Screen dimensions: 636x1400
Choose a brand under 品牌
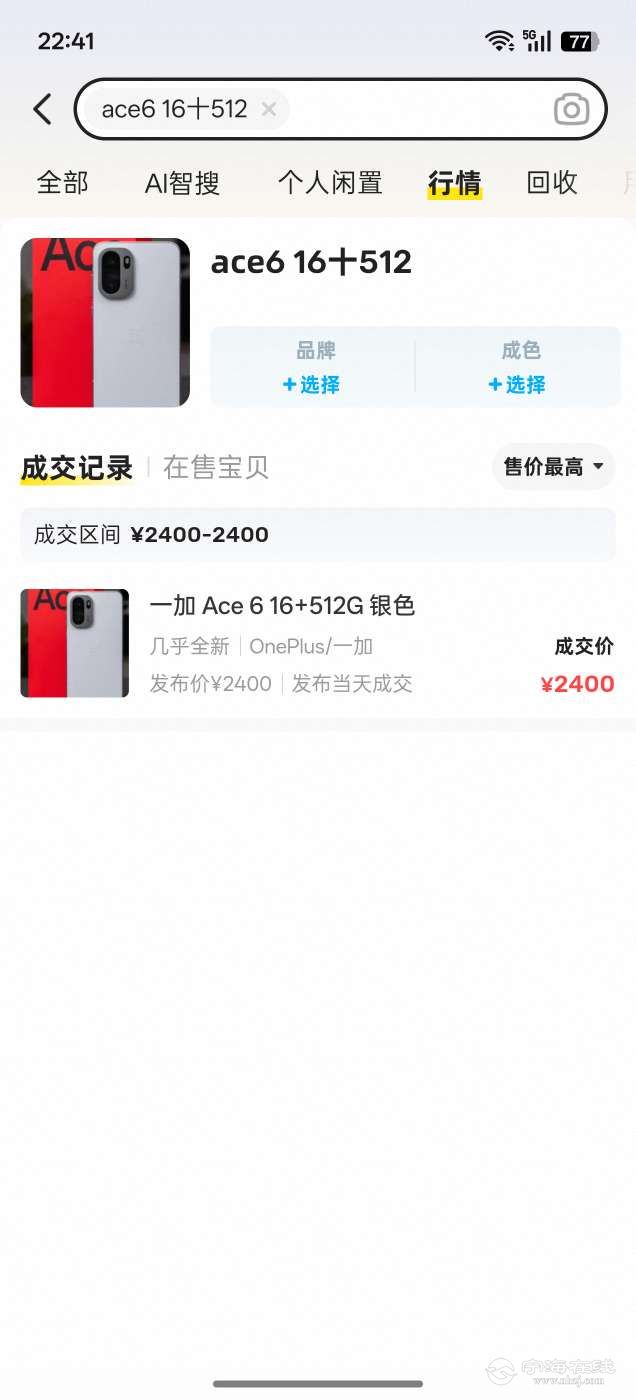click(x=312, y=384)
